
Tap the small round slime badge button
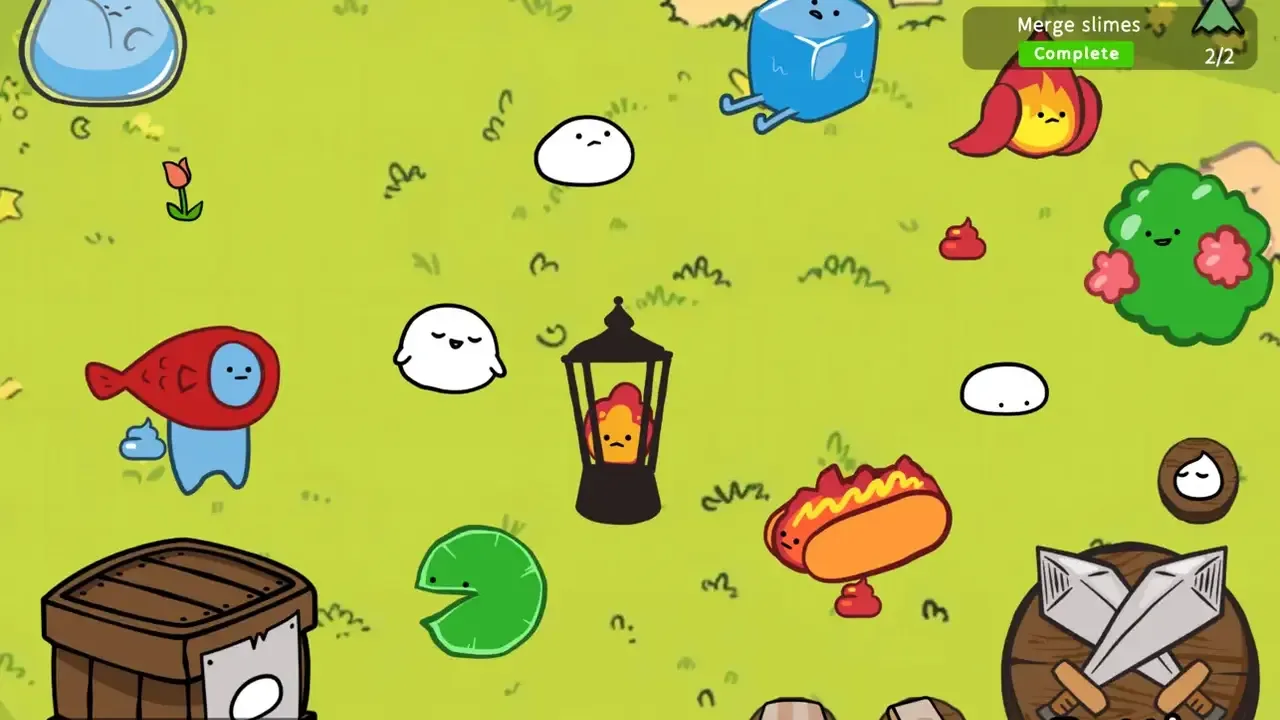click(1197, 480)
